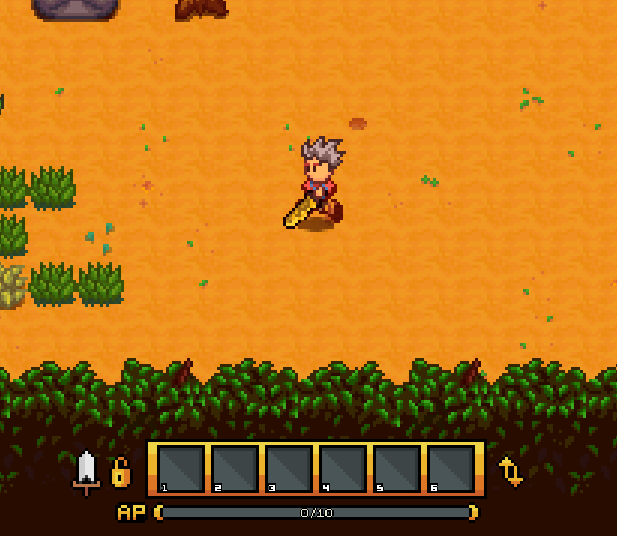Select hotbar slot 3
The width and height of the screenshot is (617, 536).
(289, 469)
